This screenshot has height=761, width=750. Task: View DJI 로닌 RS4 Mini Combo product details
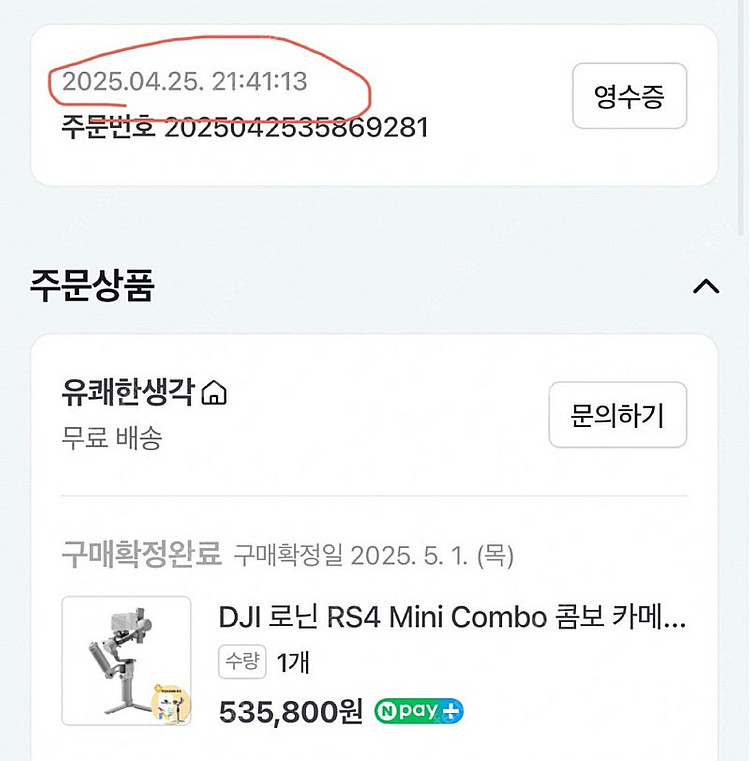coord(452,617)
